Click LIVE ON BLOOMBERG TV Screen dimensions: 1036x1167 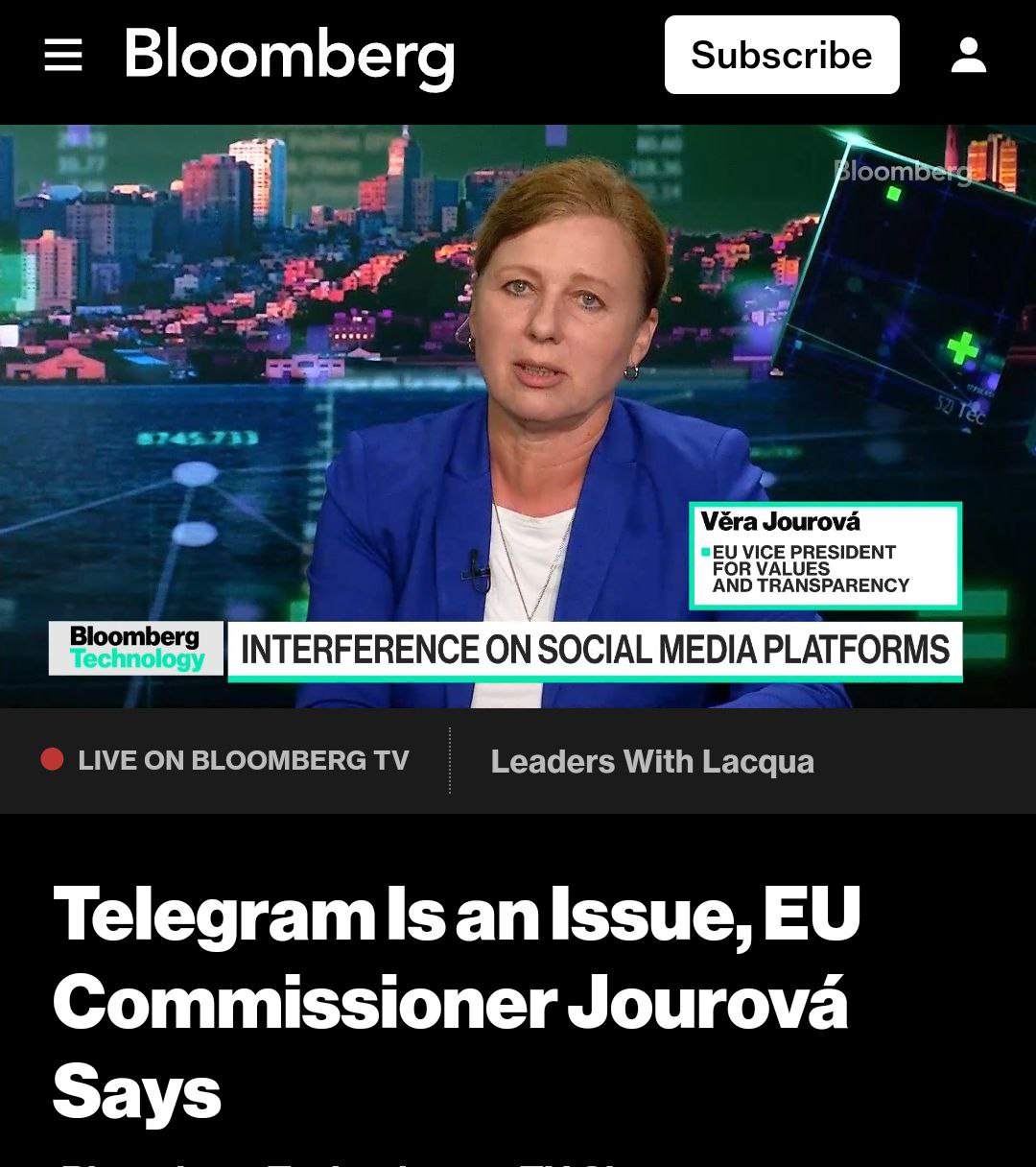pos(242,761)
